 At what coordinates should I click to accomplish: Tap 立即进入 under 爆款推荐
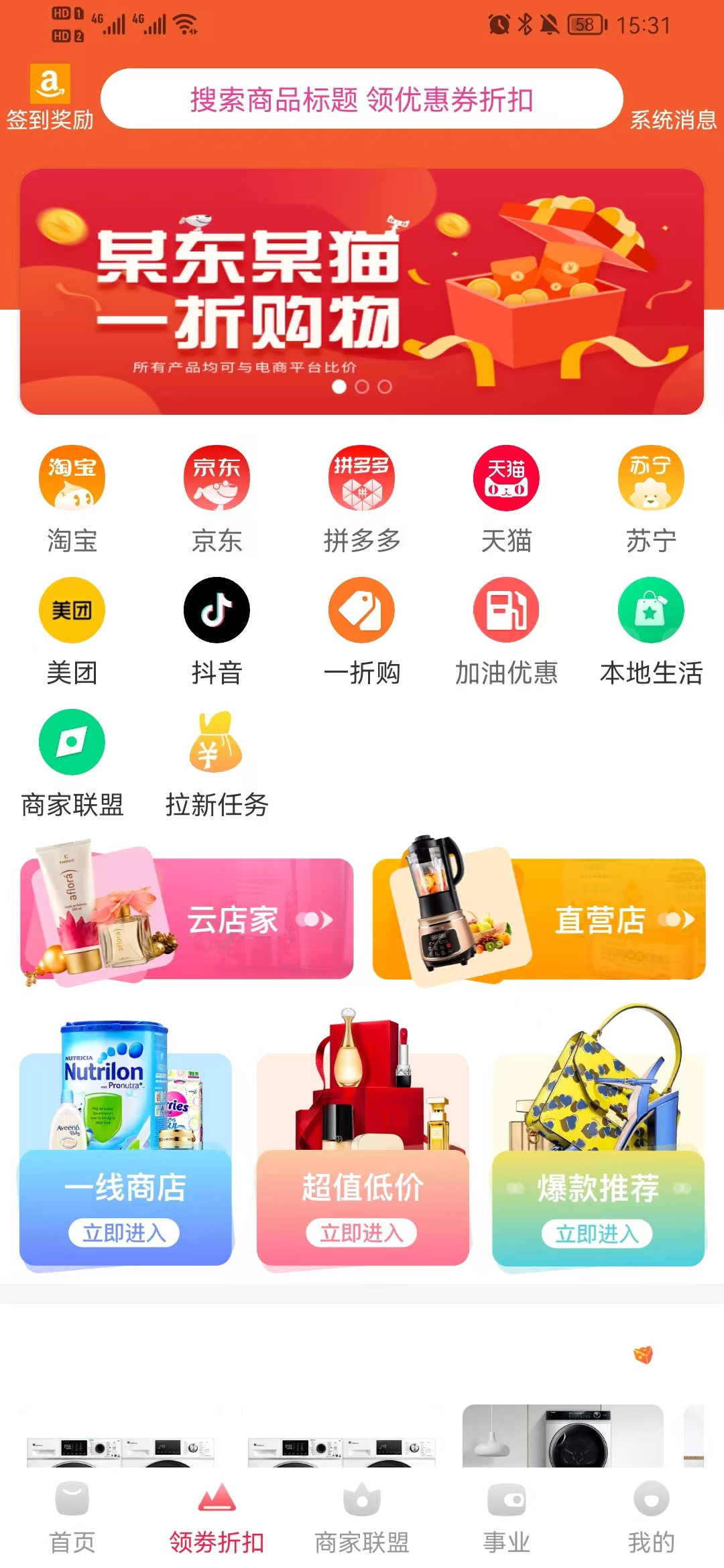coord(598,1232)
